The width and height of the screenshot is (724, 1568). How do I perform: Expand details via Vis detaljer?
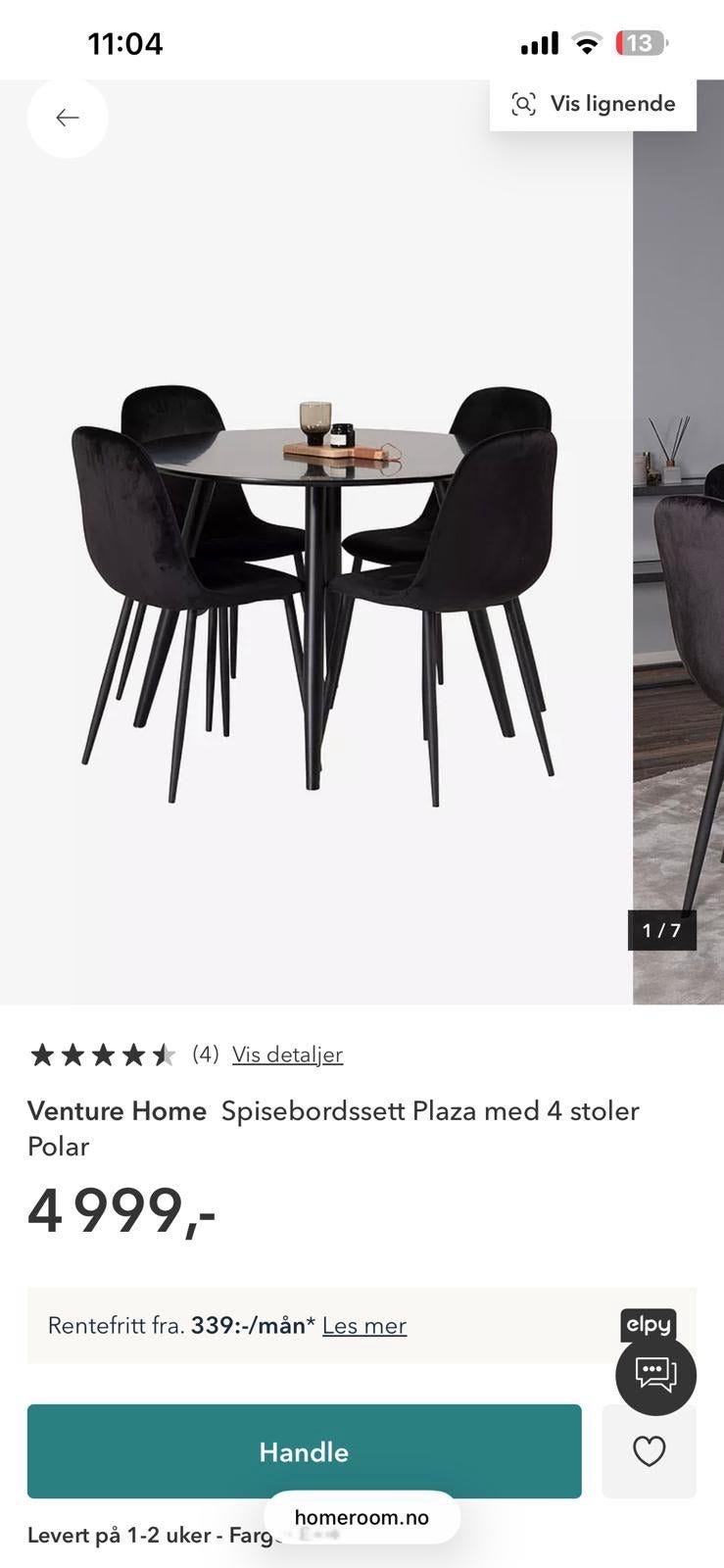tap(286, 1054)
